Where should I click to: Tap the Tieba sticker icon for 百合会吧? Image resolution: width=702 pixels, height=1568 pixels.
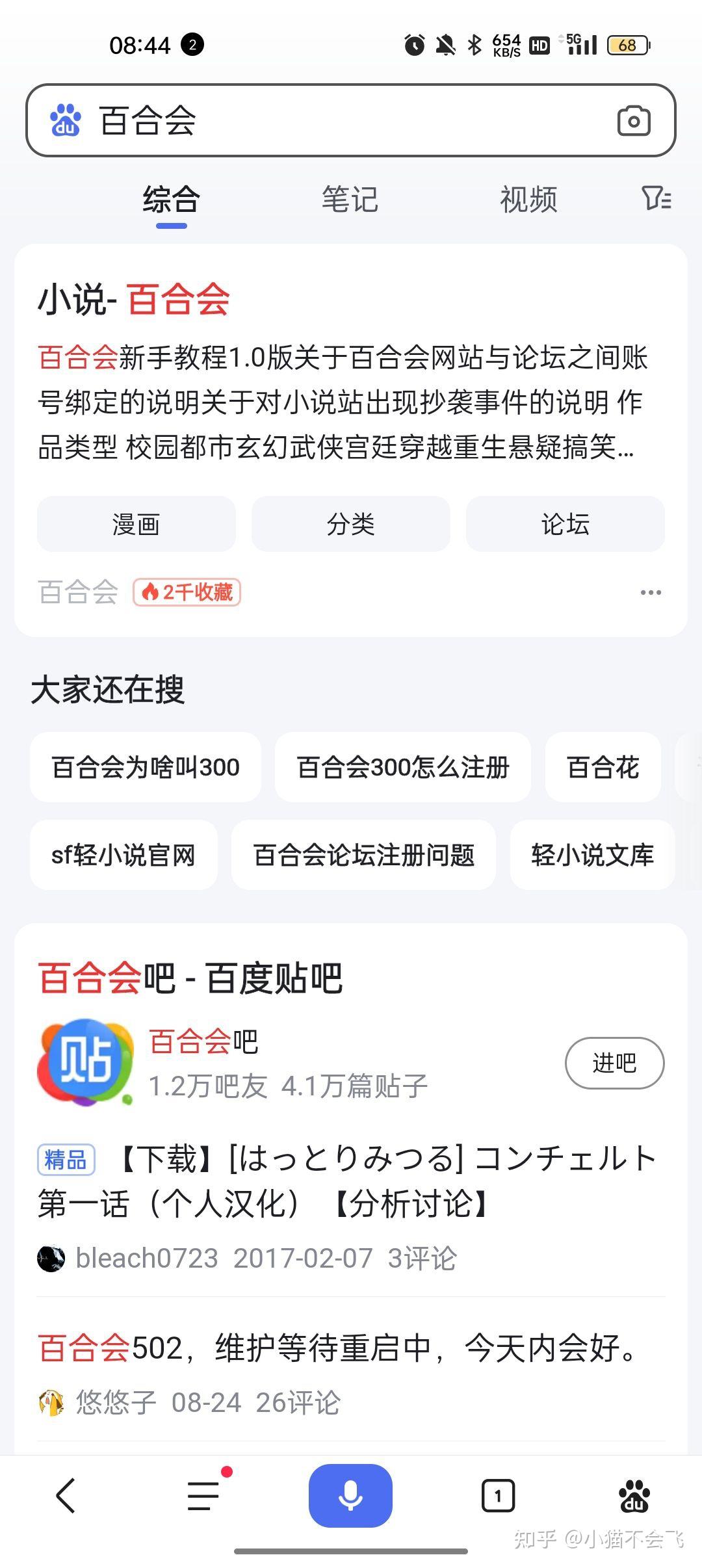(86, 1062)
